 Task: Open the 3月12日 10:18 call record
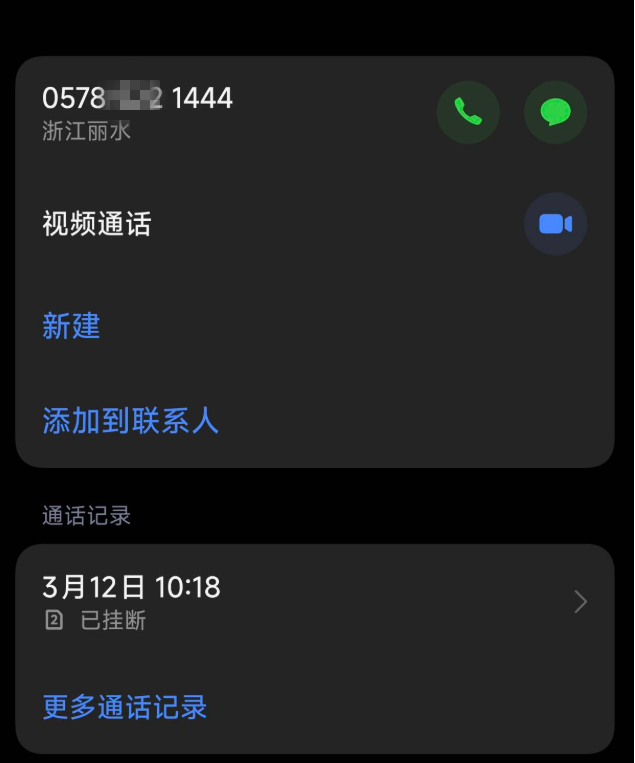tap(314, 601)
